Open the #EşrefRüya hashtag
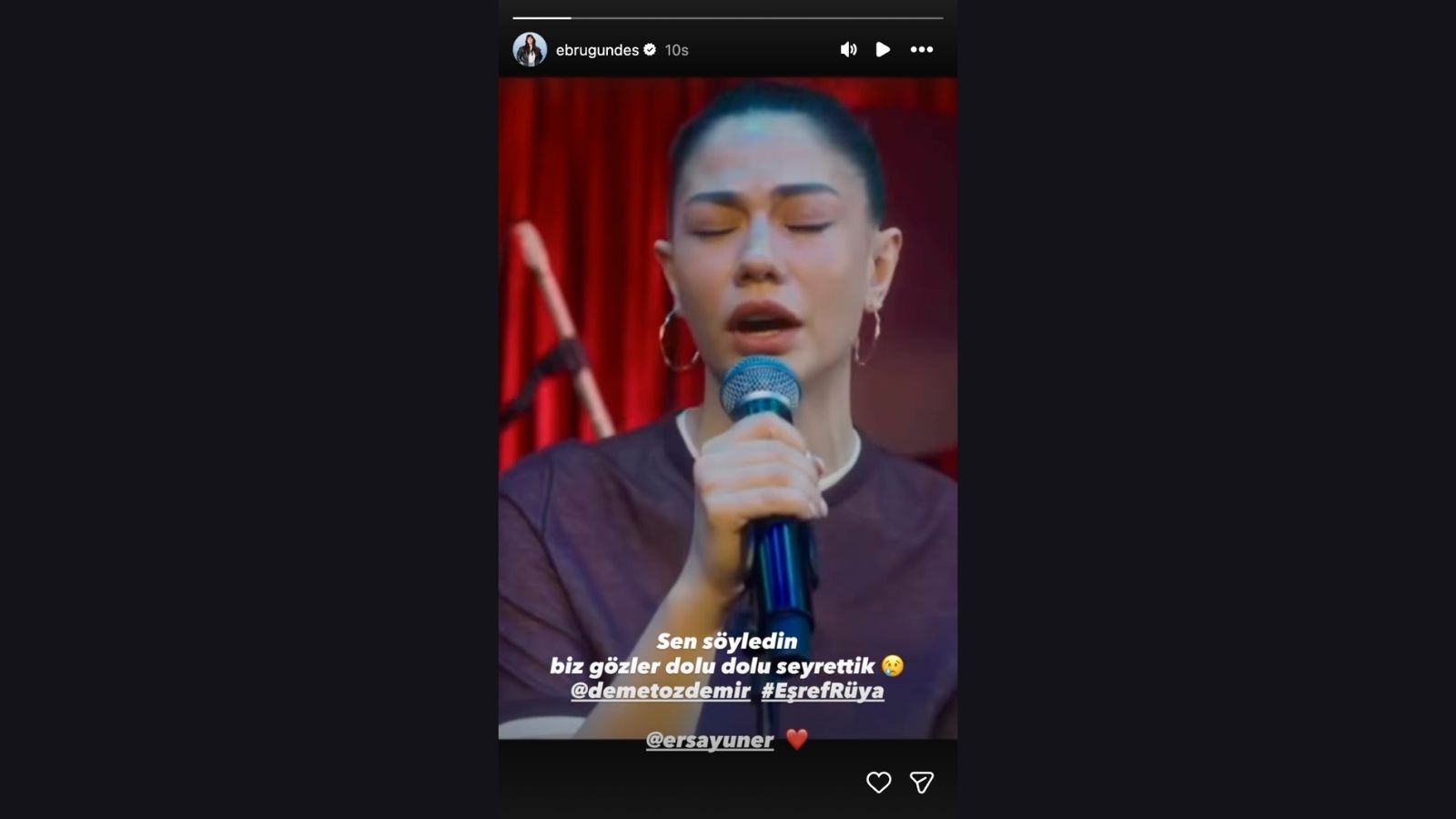The height and width of the screenshot is (819, 1456). pyautogui.click(x=823, y=691)
